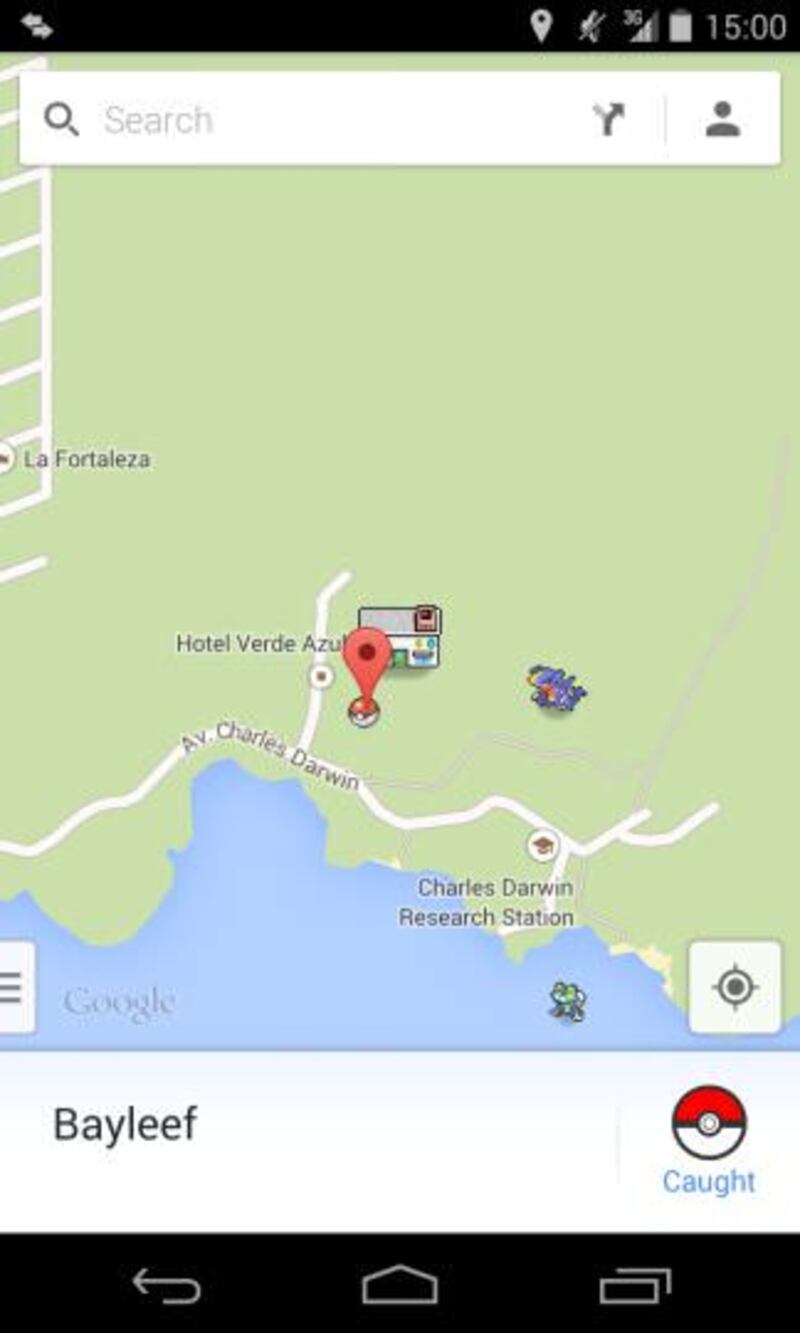This screenshot has height=1333, width=800.
Task: Open recent apps from navigation bar
Action: coord(634,1285)
